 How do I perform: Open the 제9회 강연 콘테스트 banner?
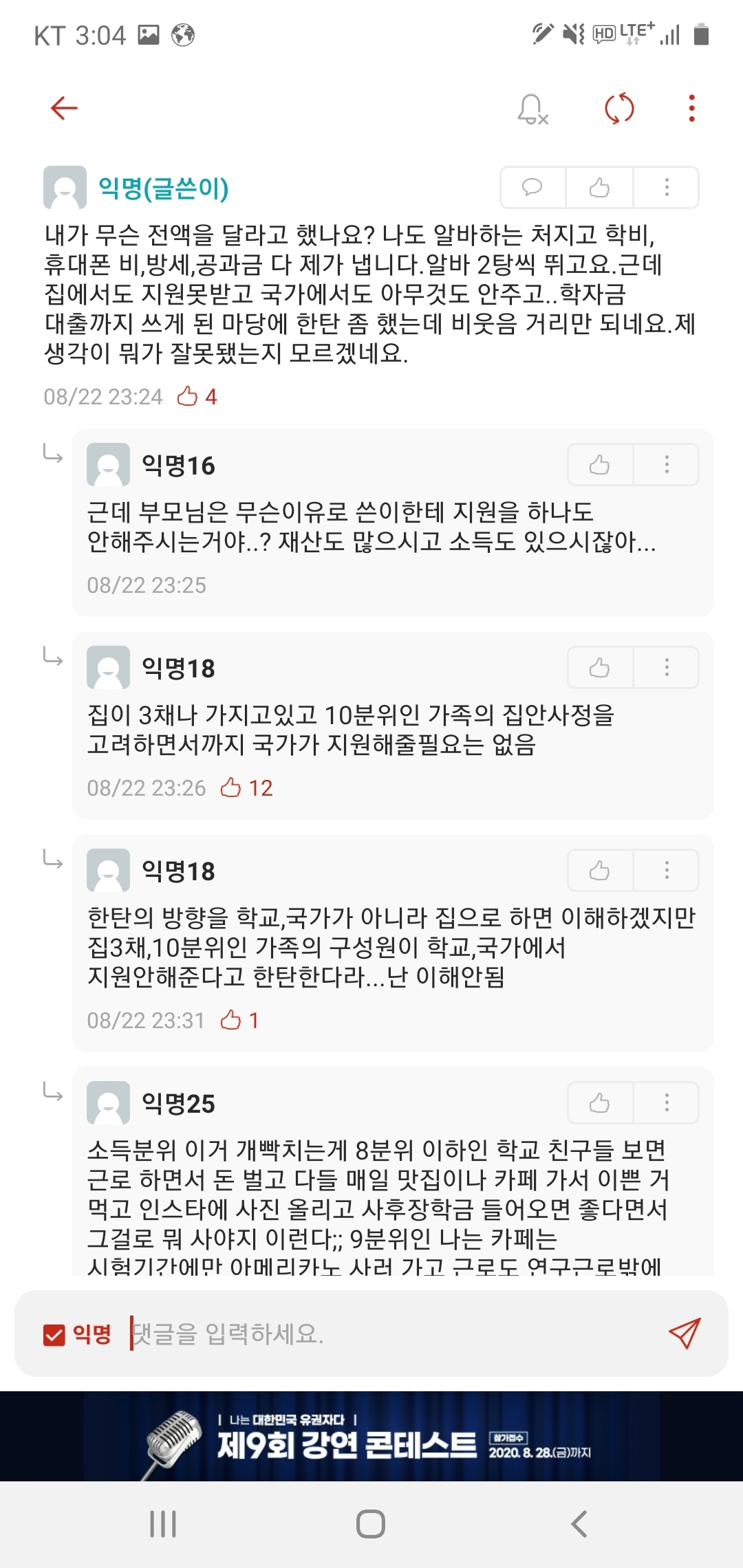coord(371,1436)
